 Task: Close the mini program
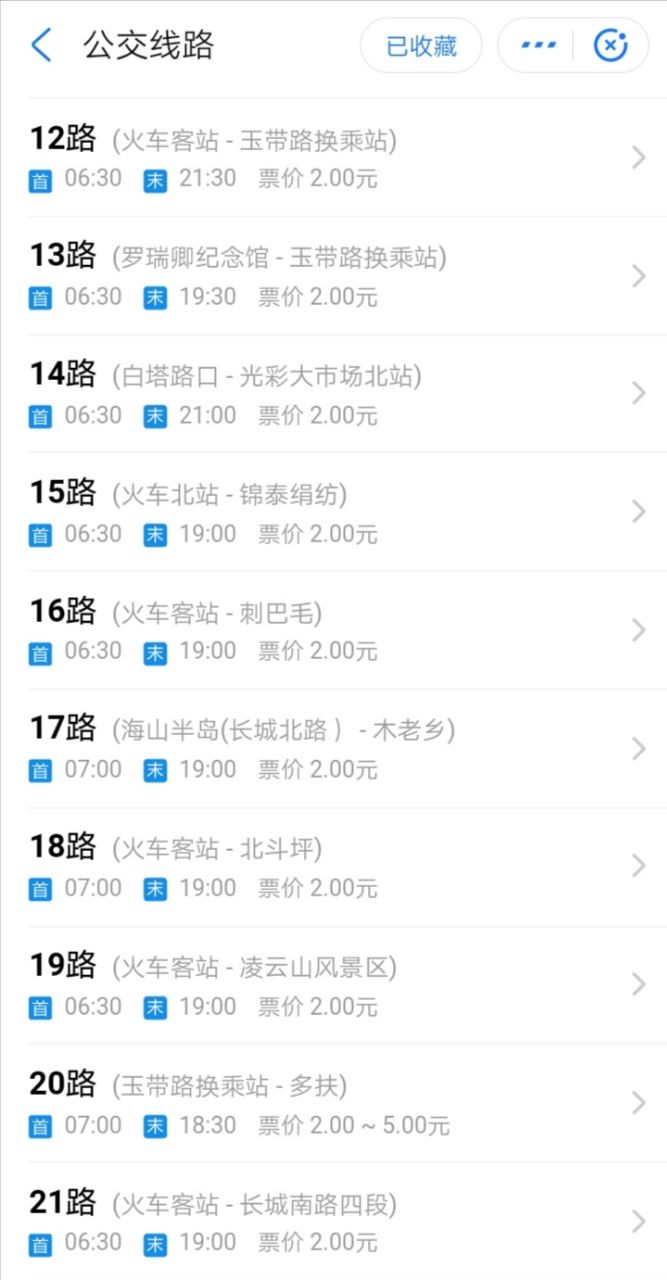pyautogui.click(x=611, y=46)
